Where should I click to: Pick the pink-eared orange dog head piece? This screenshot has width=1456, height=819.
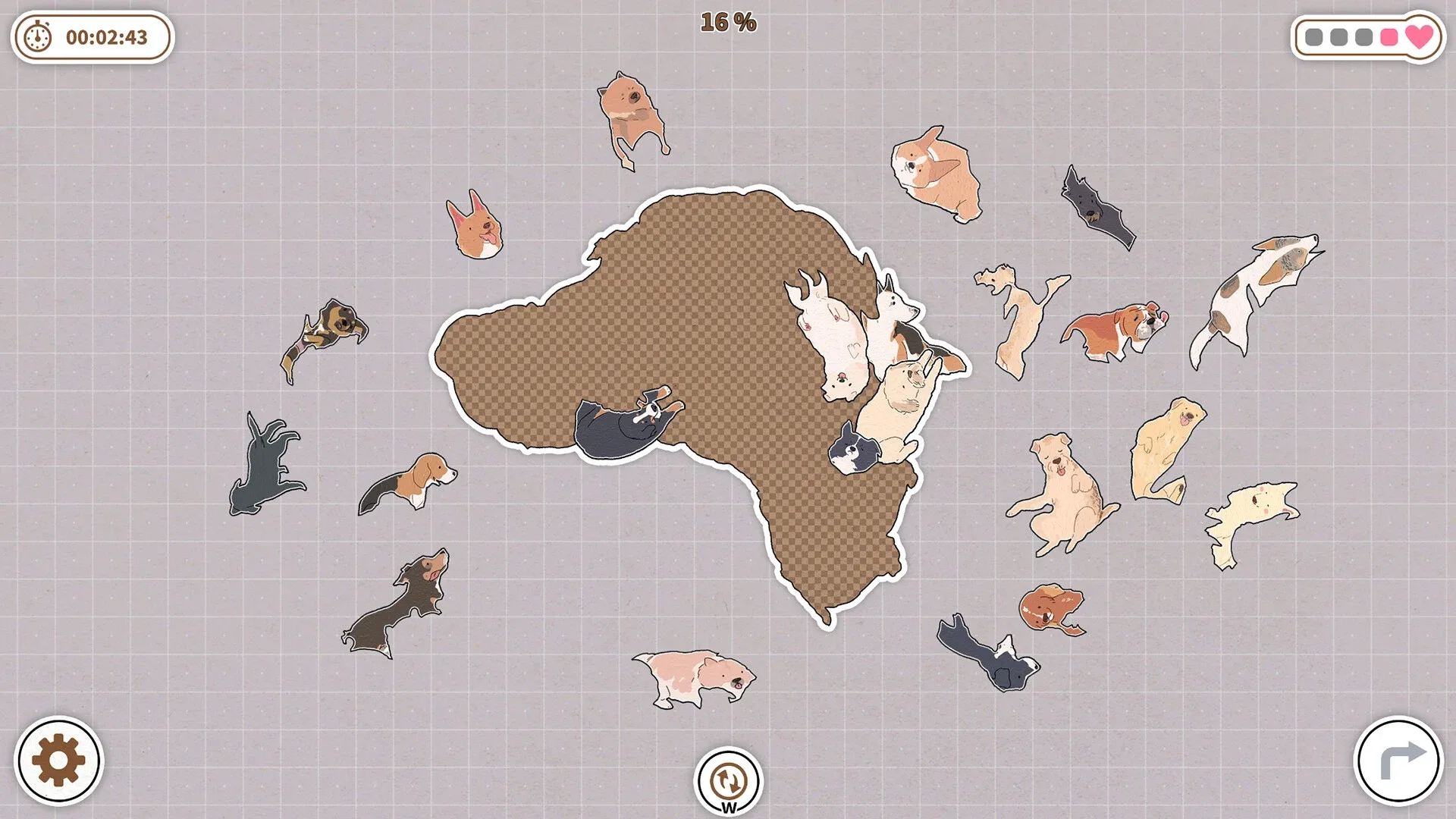[x=475, y=227]
